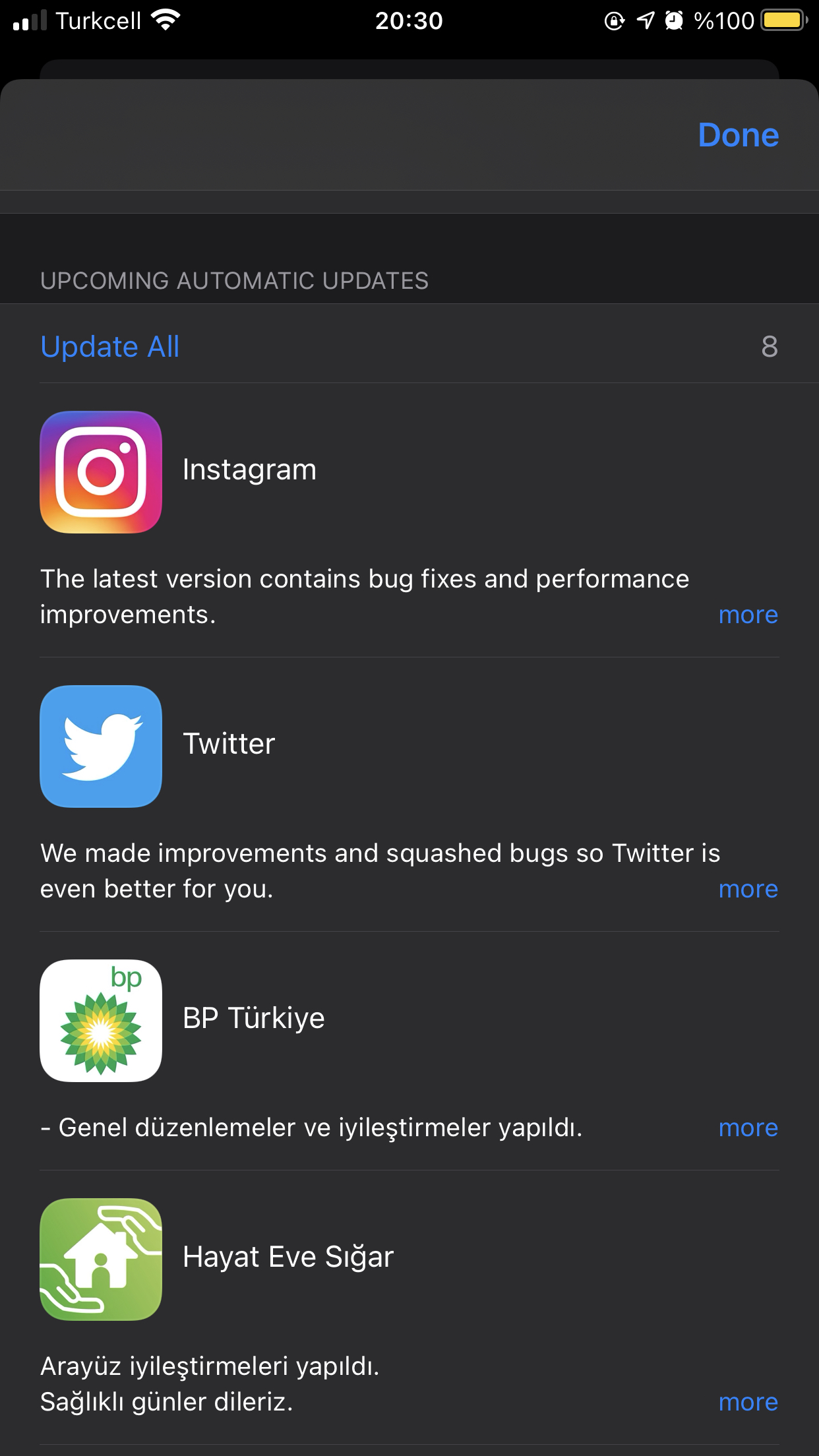Expand more for Instagram release notes
This screenshot has height=1456, width=819.
click(x=748, y=615)
